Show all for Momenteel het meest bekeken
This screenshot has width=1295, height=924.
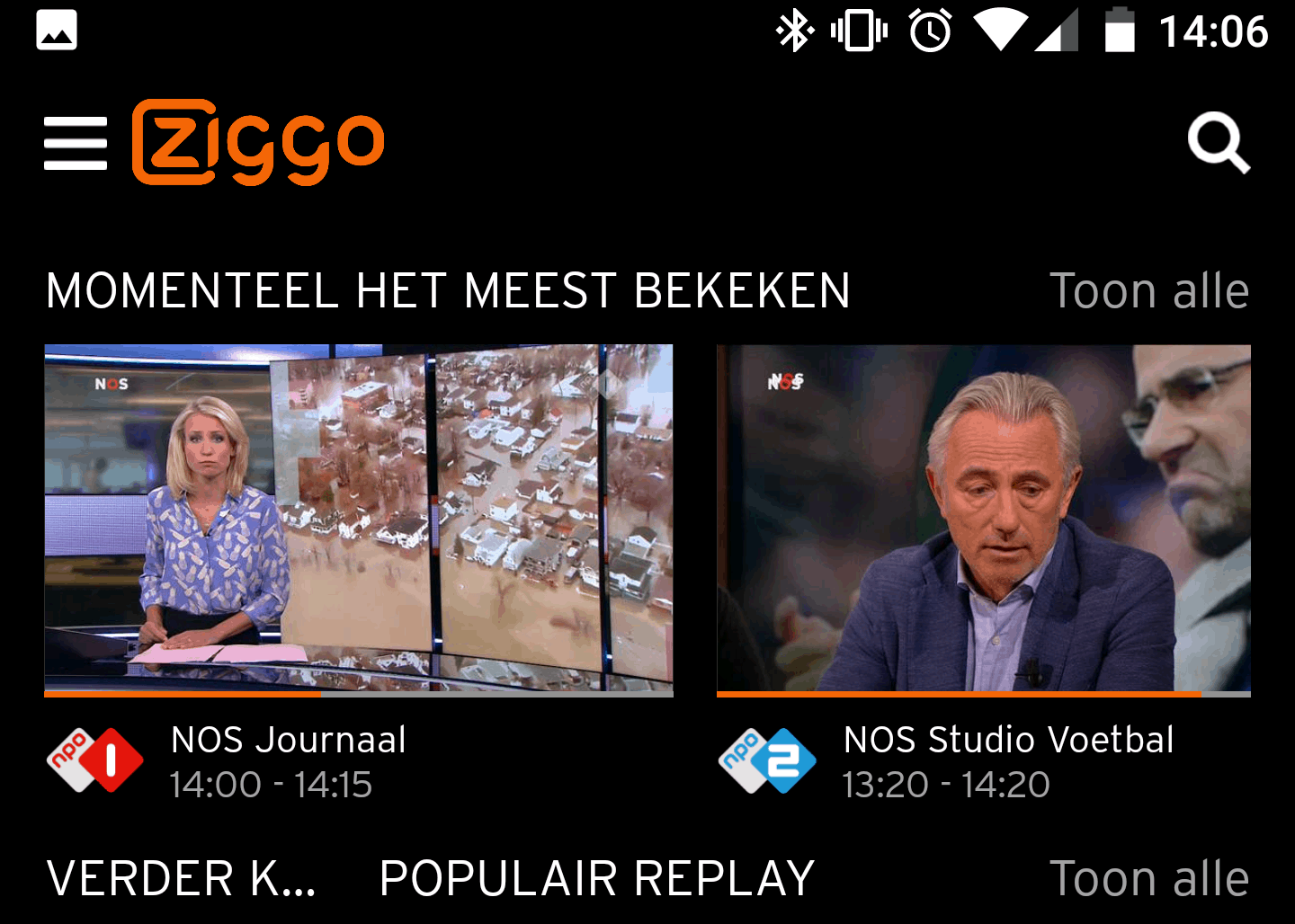pyautogui.click(x=1148, y=291)
